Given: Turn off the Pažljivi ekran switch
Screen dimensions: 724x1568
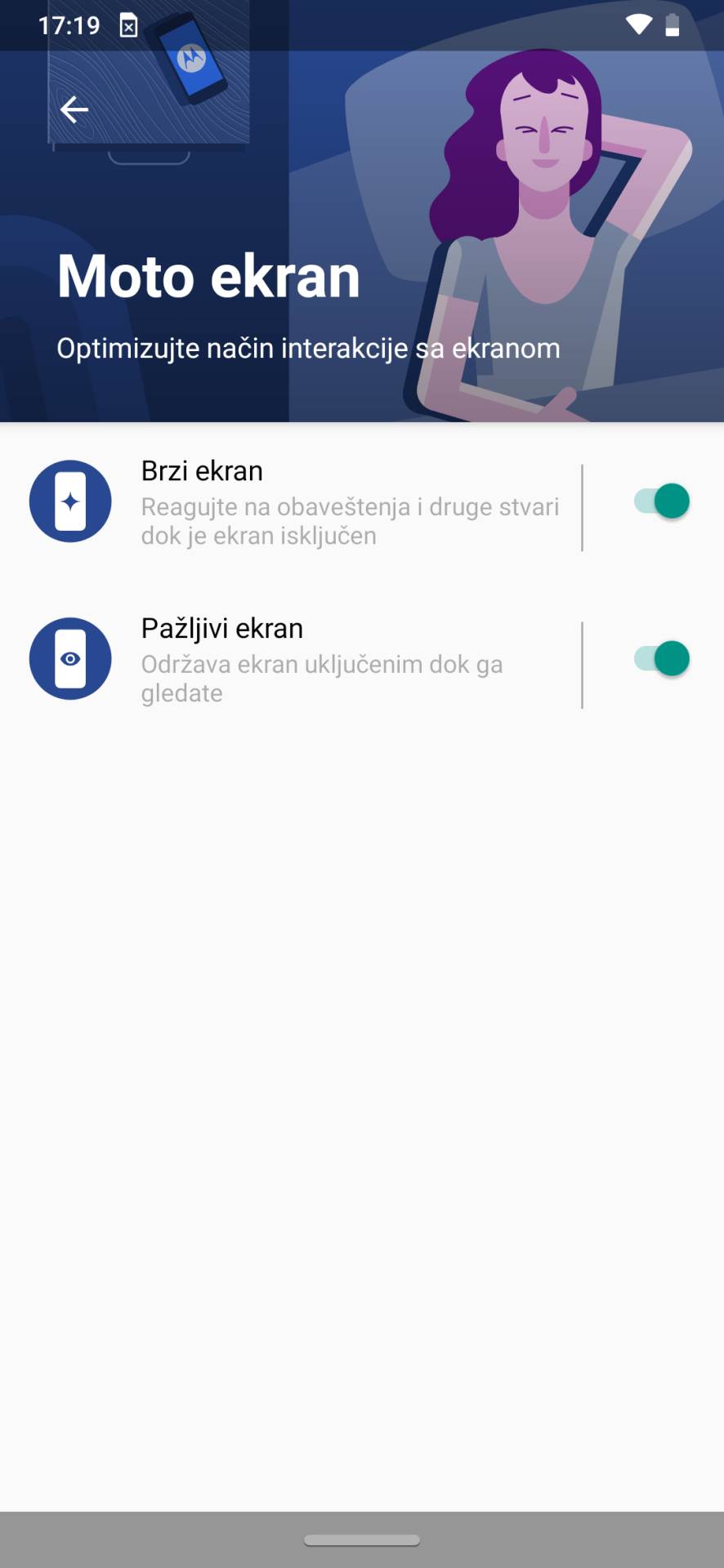Looking at the screenshot, I should click(x=659, y=658).
